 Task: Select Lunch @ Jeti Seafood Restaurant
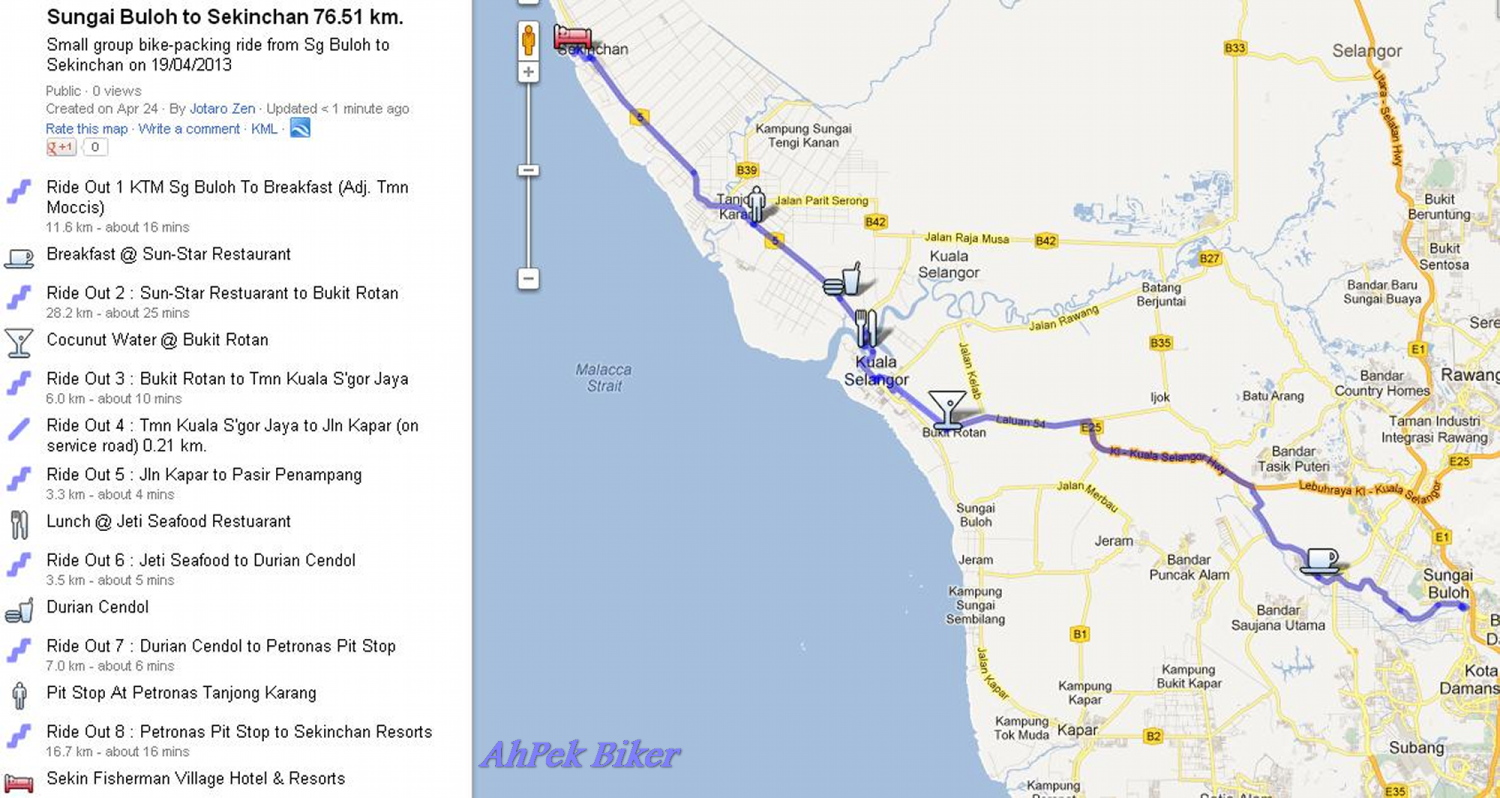tap(168, 521)
